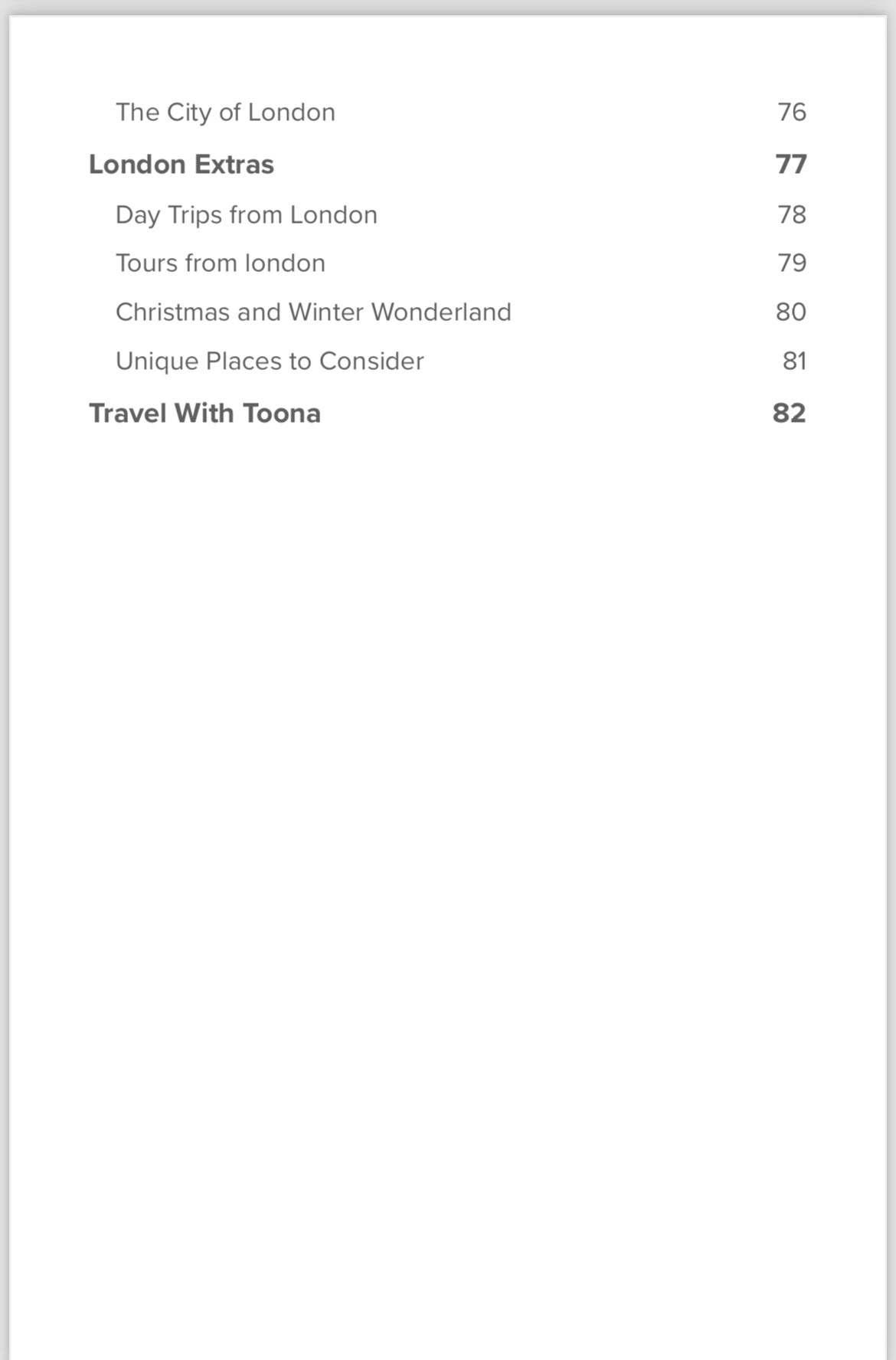Open Christmas and Winter Wonderland page
The height and width of the screenshot is (1360, 896).
point(312,312)
